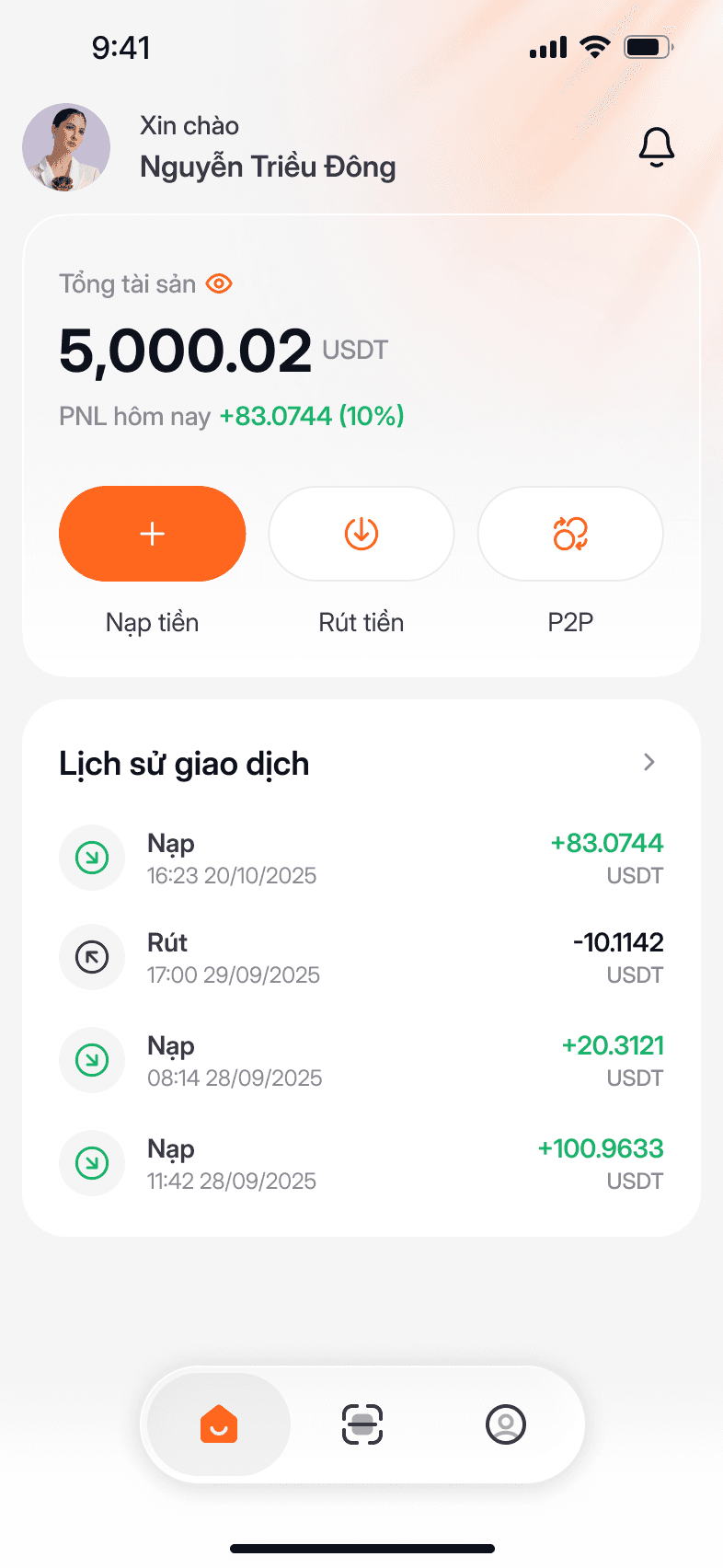Go to the account profile tab
Screen dimensions: 723x1568
[505, 1424]
